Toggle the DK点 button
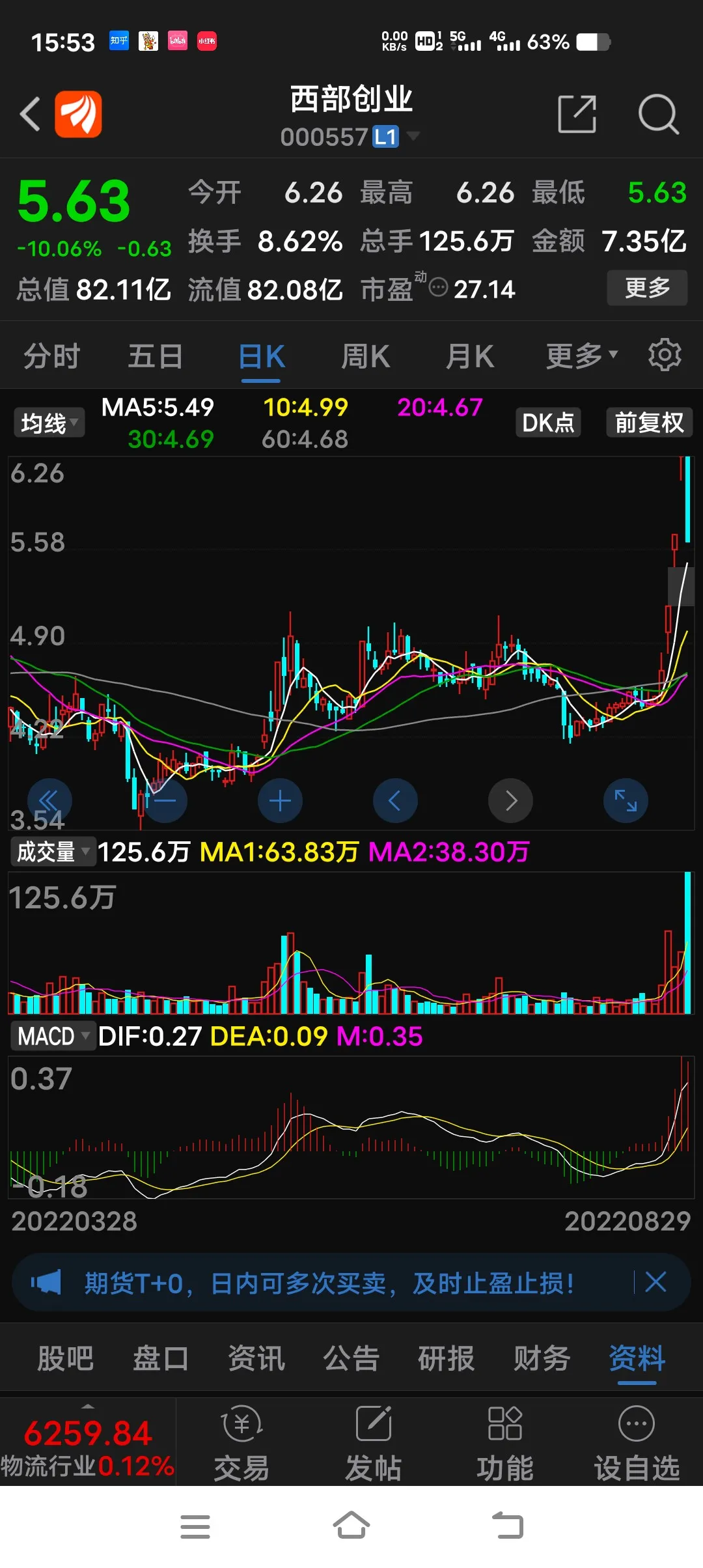 point(548,423)
